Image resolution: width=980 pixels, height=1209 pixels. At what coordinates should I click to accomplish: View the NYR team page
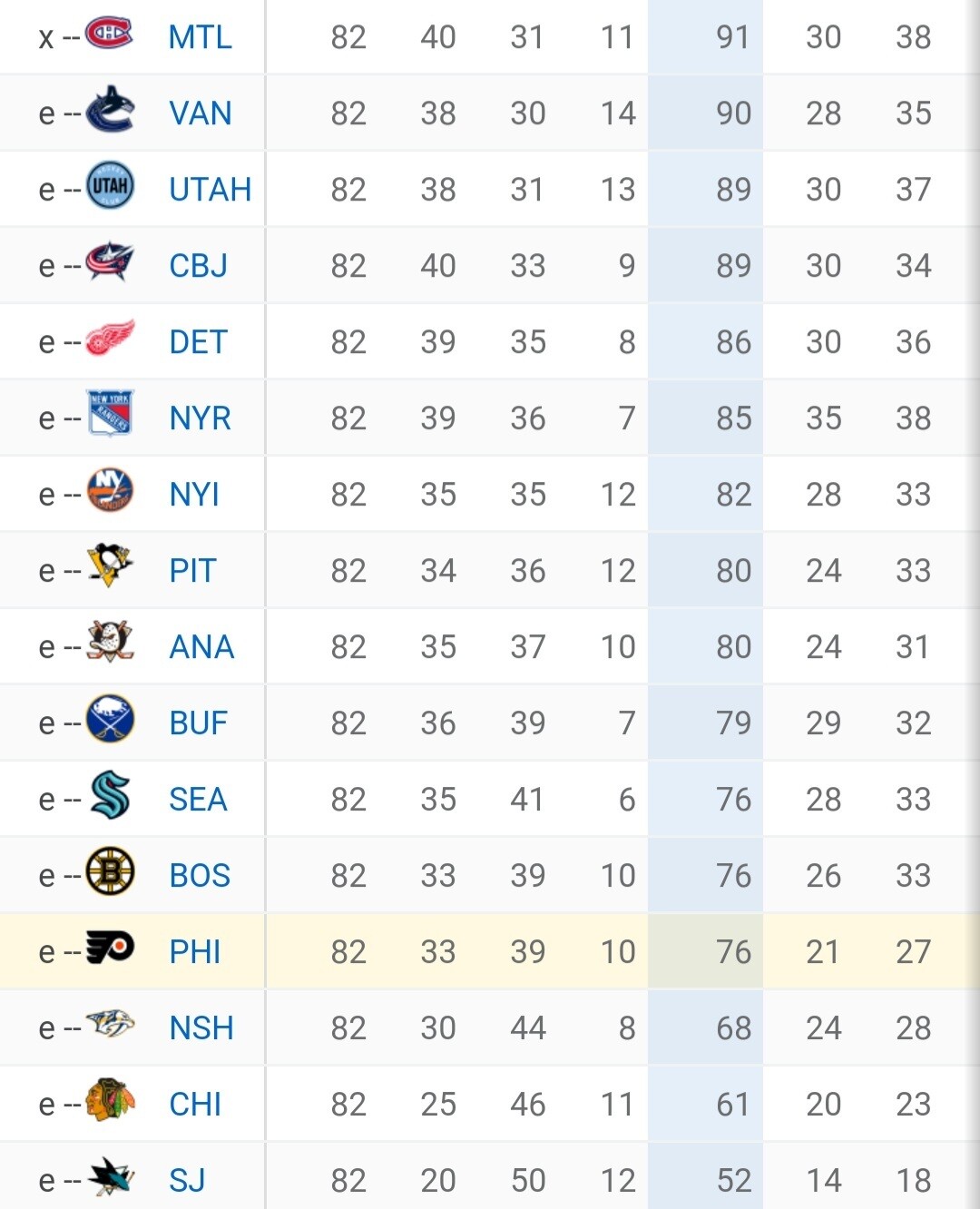[200, 418]
